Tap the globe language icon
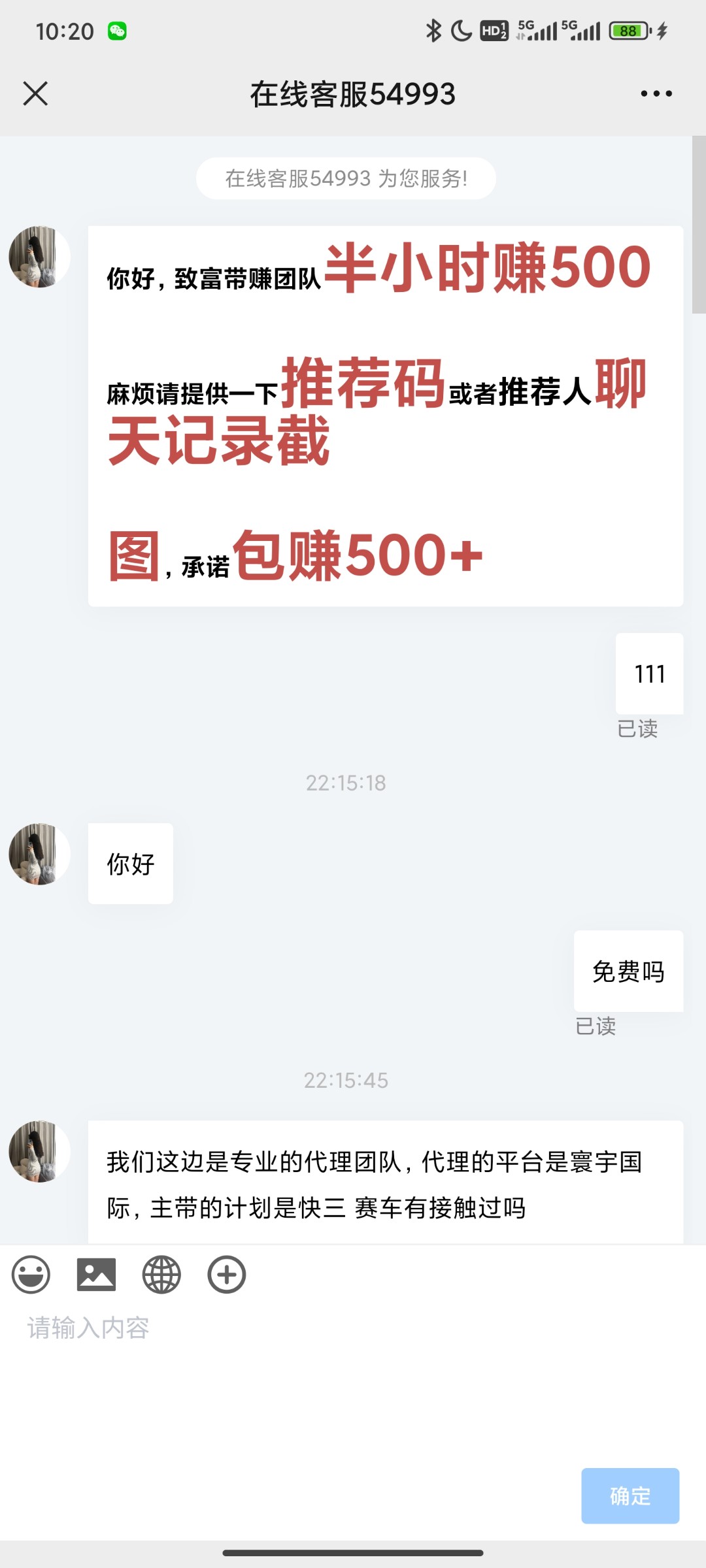This screenshot has height=1568, width=706. click(x=161, y=1274)
